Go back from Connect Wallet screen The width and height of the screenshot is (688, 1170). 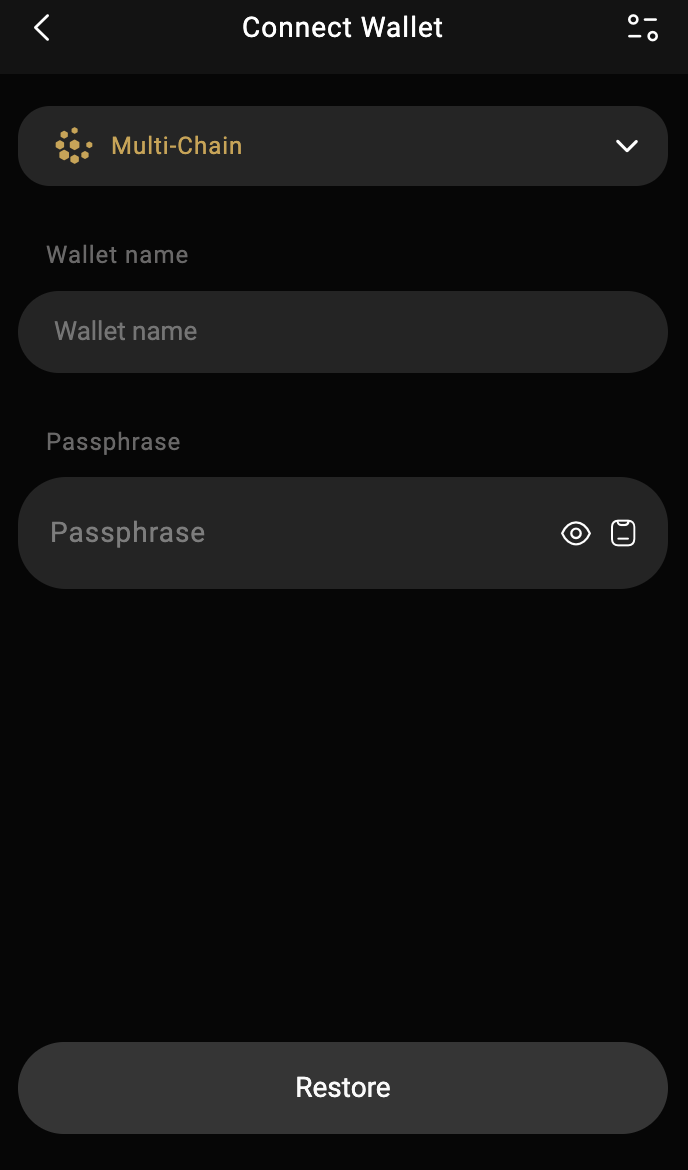[x=42, y=28]
